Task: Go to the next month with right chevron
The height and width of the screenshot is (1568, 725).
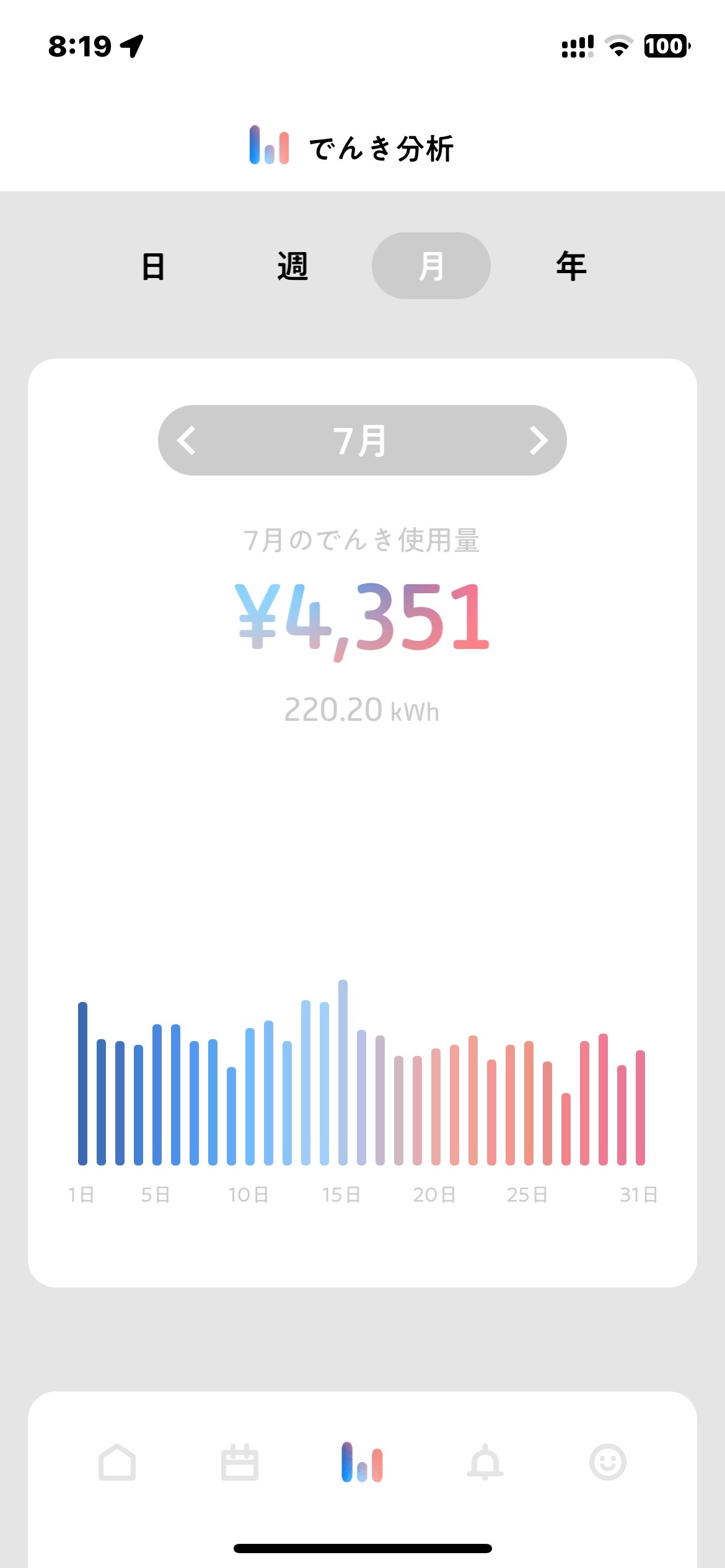Action: [x=538, y=440]
